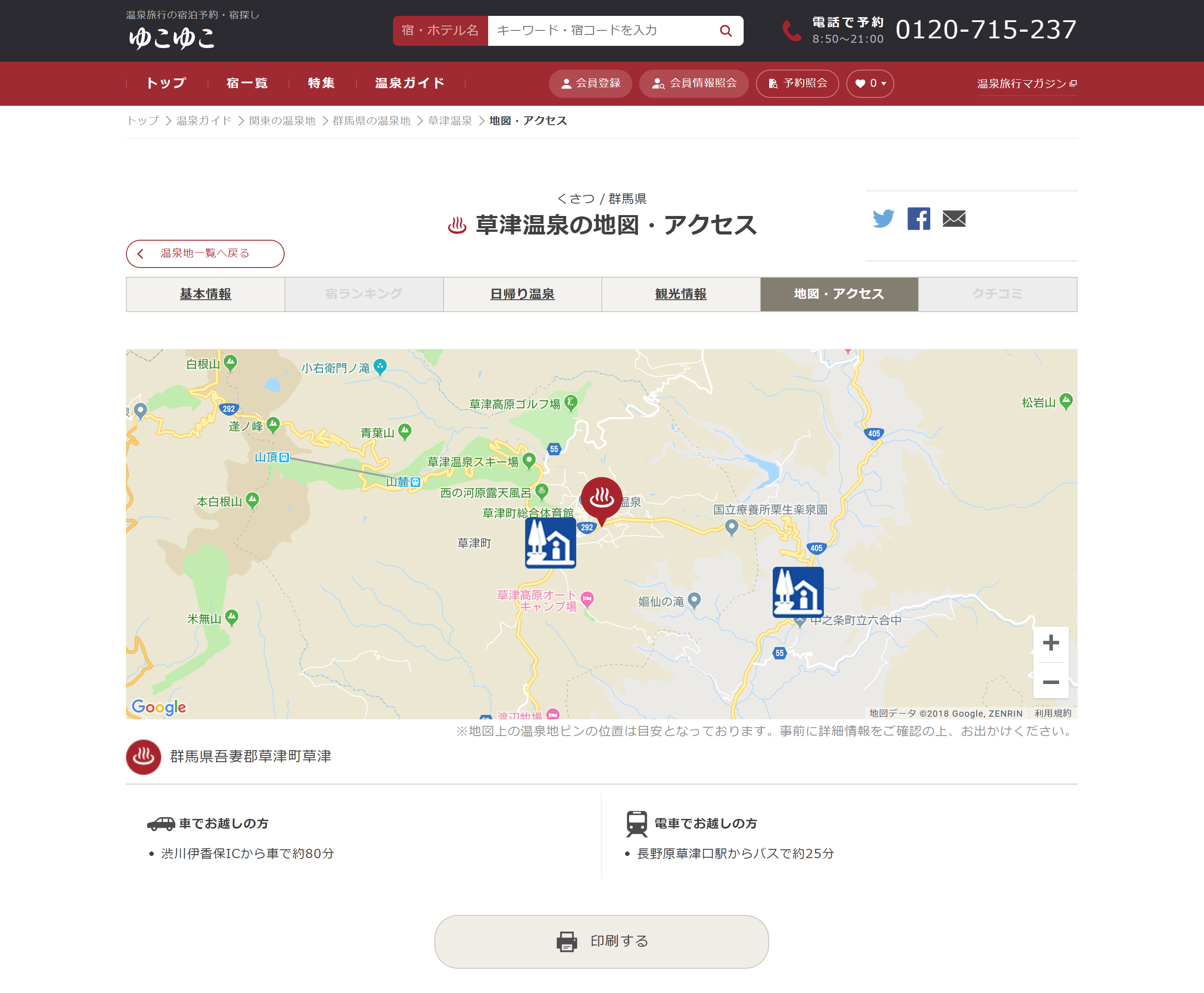Zoom in on the map
Viewport: 1204px width, 993px height.
[x=1050, y=643]
